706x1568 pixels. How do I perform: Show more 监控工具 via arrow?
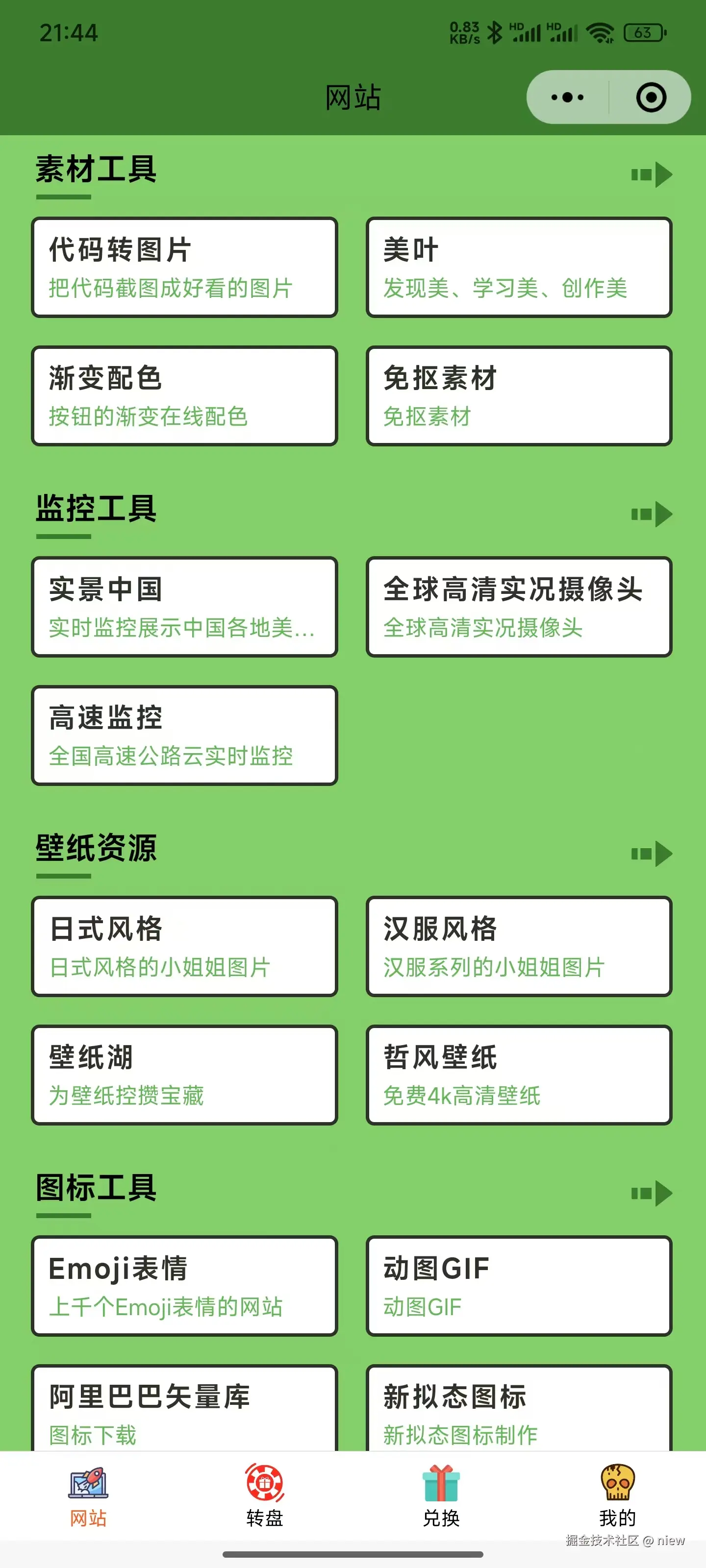[651, 514]
